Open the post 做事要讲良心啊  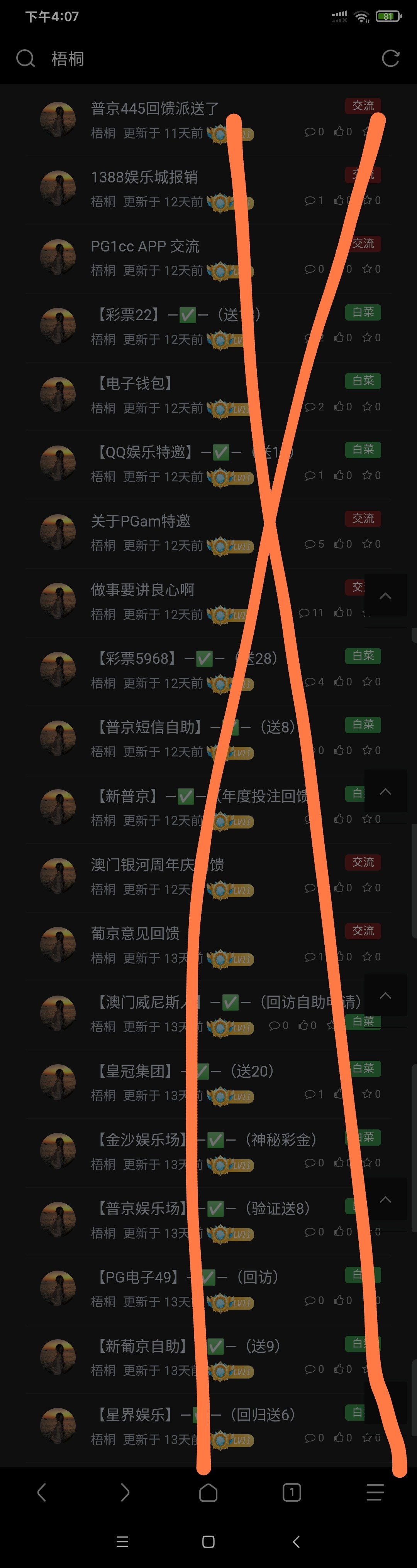(142, 590)
